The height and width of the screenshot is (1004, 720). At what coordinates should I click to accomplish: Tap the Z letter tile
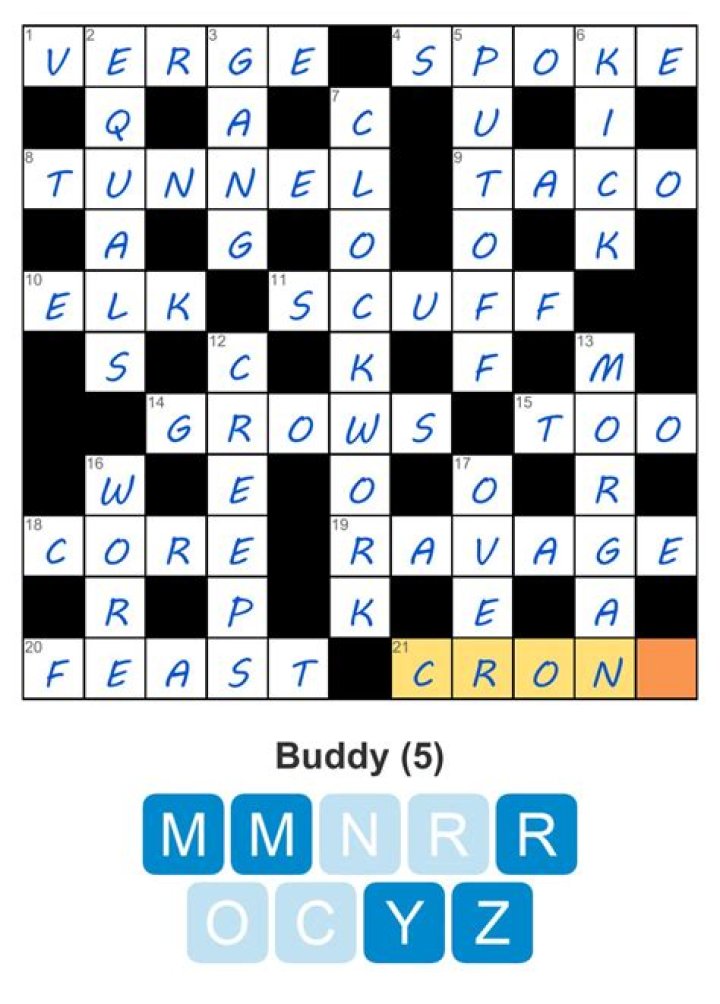tap(492, 922)
